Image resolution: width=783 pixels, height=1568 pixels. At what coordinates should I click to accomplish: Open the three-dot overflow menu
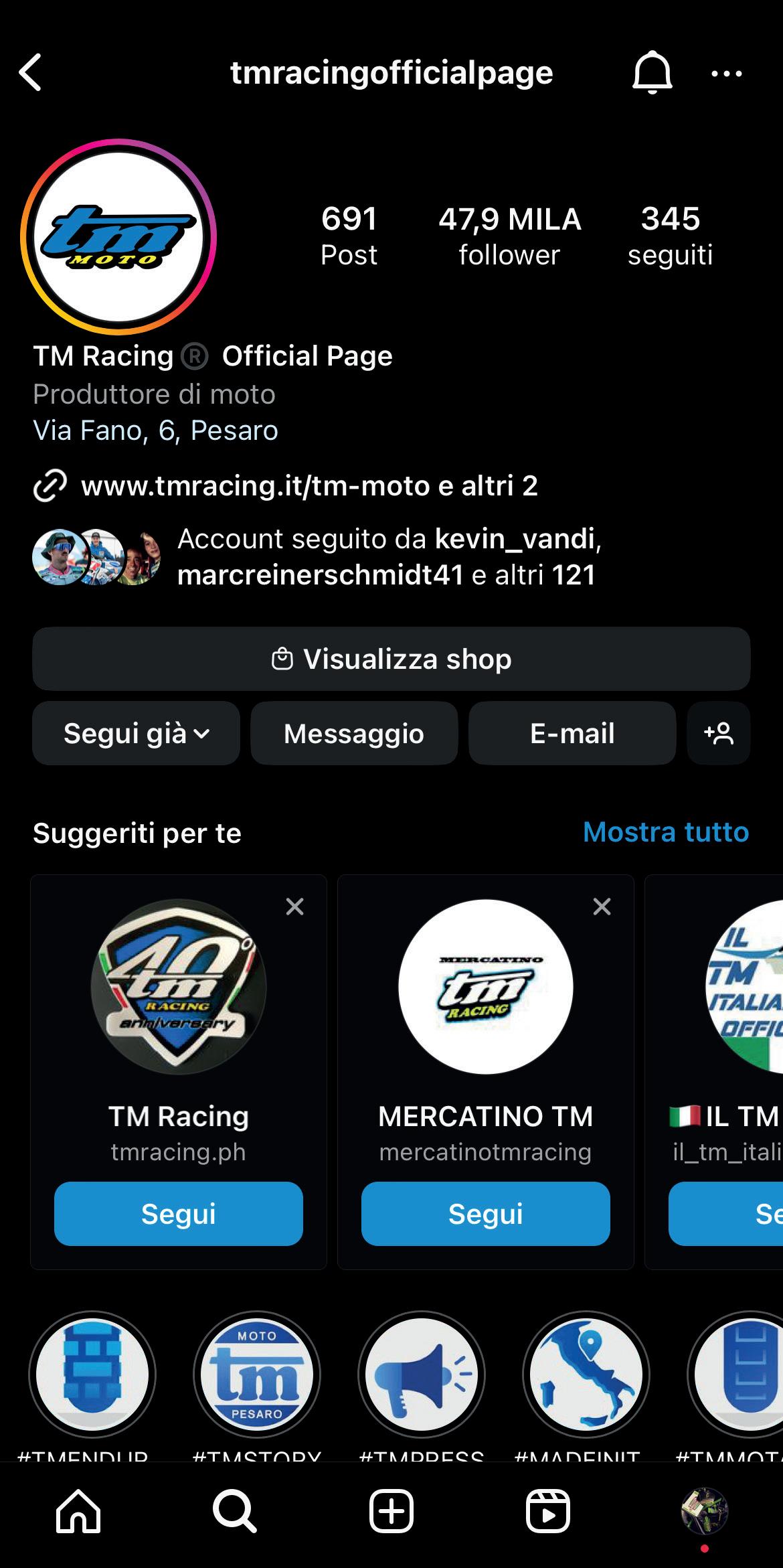tap(727, 74)
